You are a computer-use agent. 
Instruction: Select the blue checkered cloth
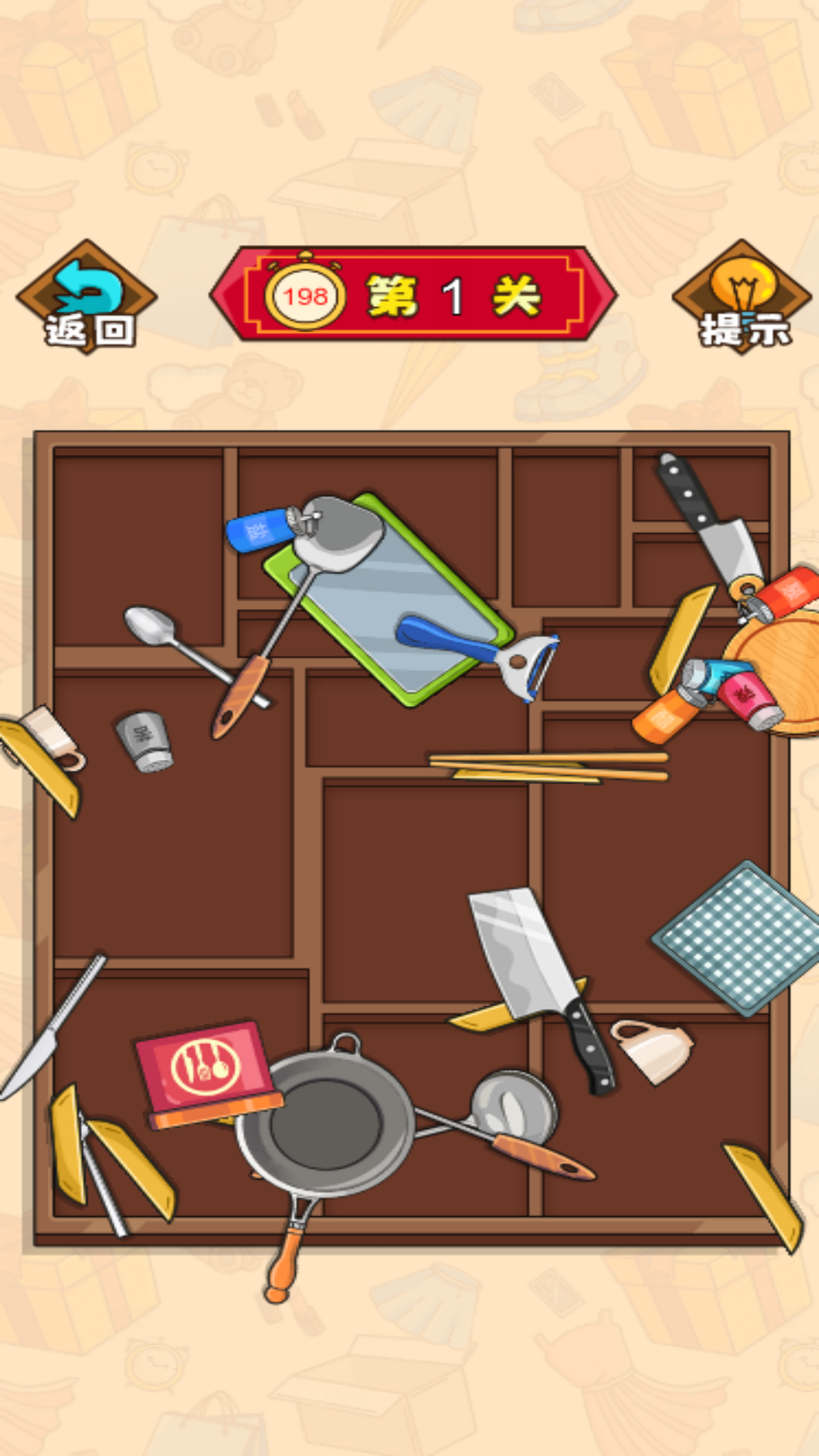[x=737, y=939]
